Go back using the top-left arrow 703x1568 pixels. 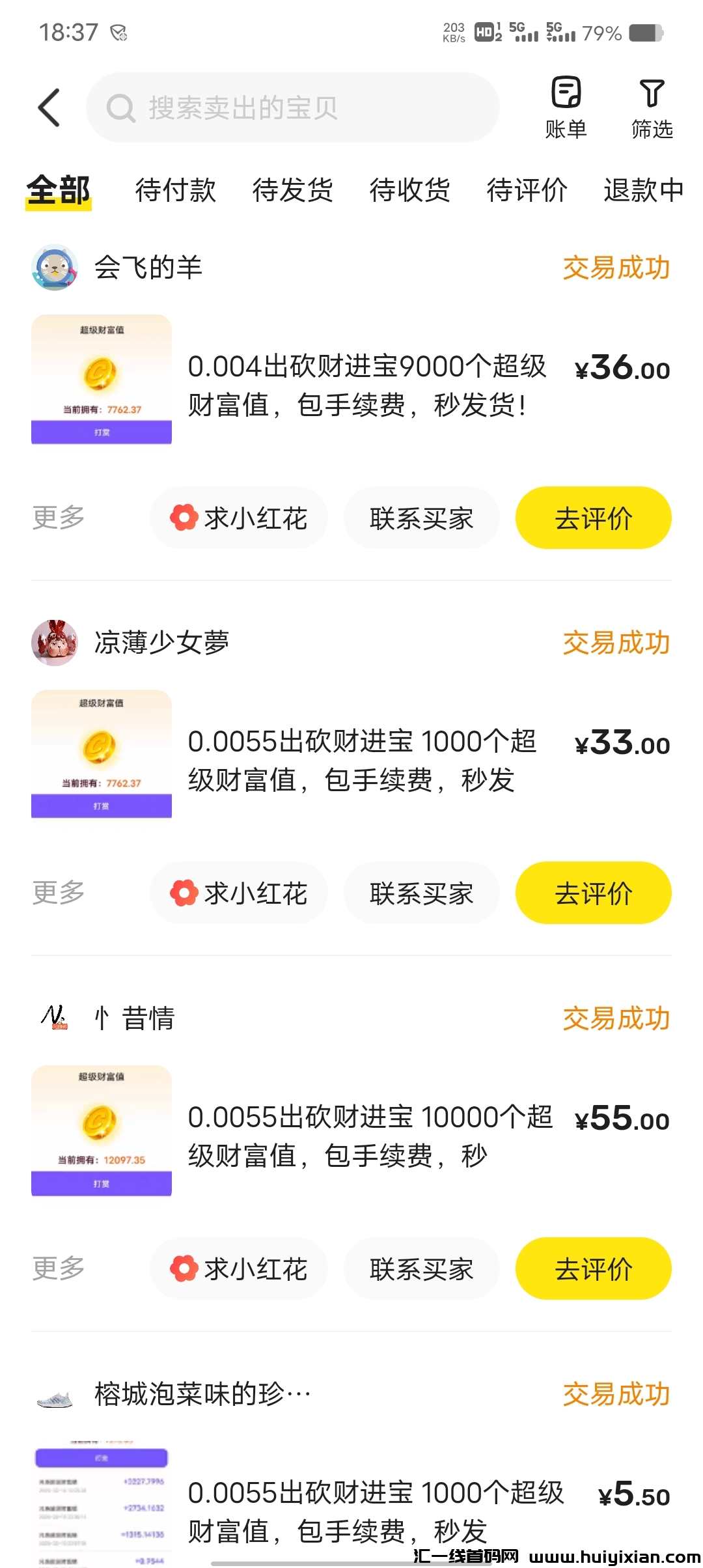tap(49, 107)
